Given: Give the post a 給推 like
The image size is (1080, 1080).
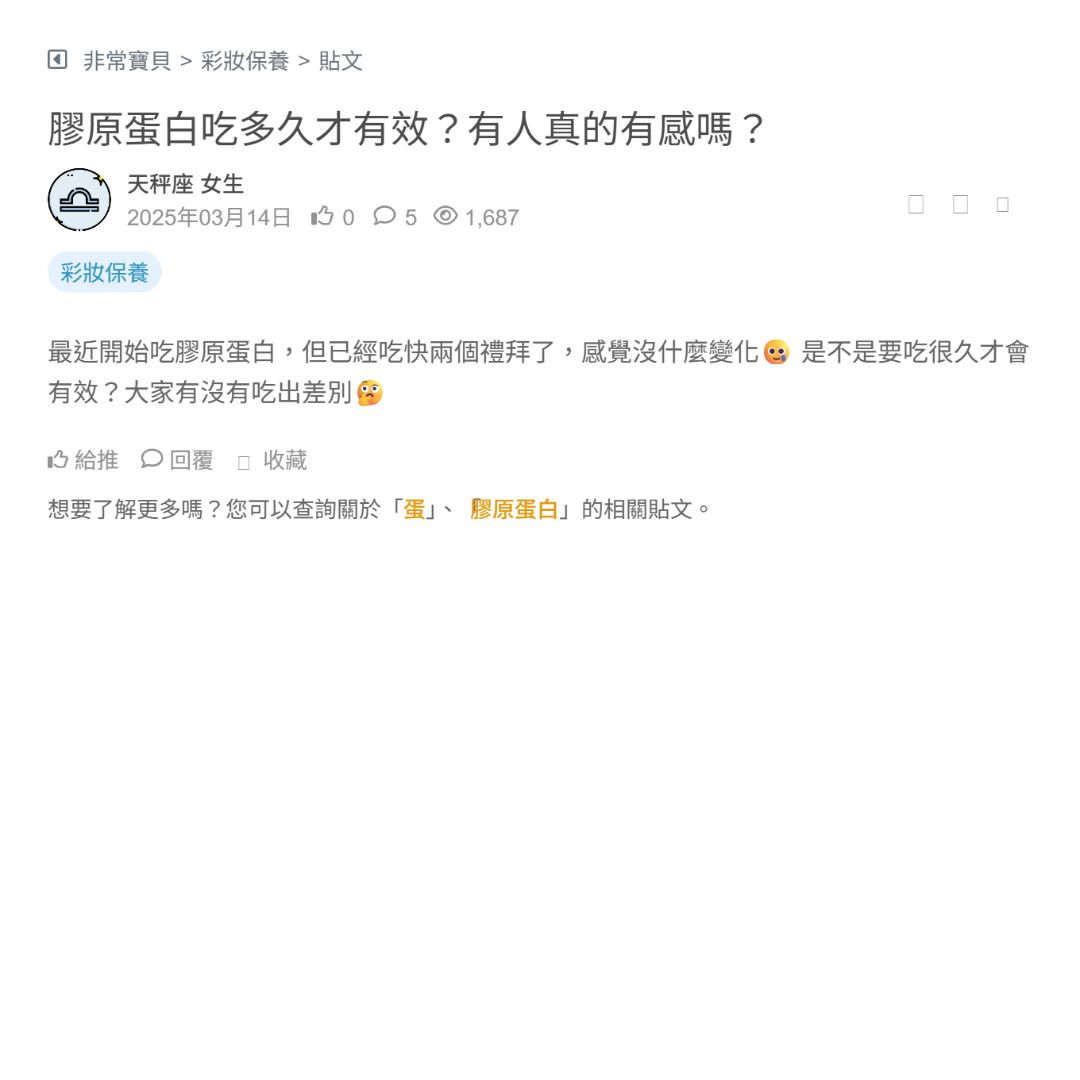Looking at the screenshot, I should point(84,460).
